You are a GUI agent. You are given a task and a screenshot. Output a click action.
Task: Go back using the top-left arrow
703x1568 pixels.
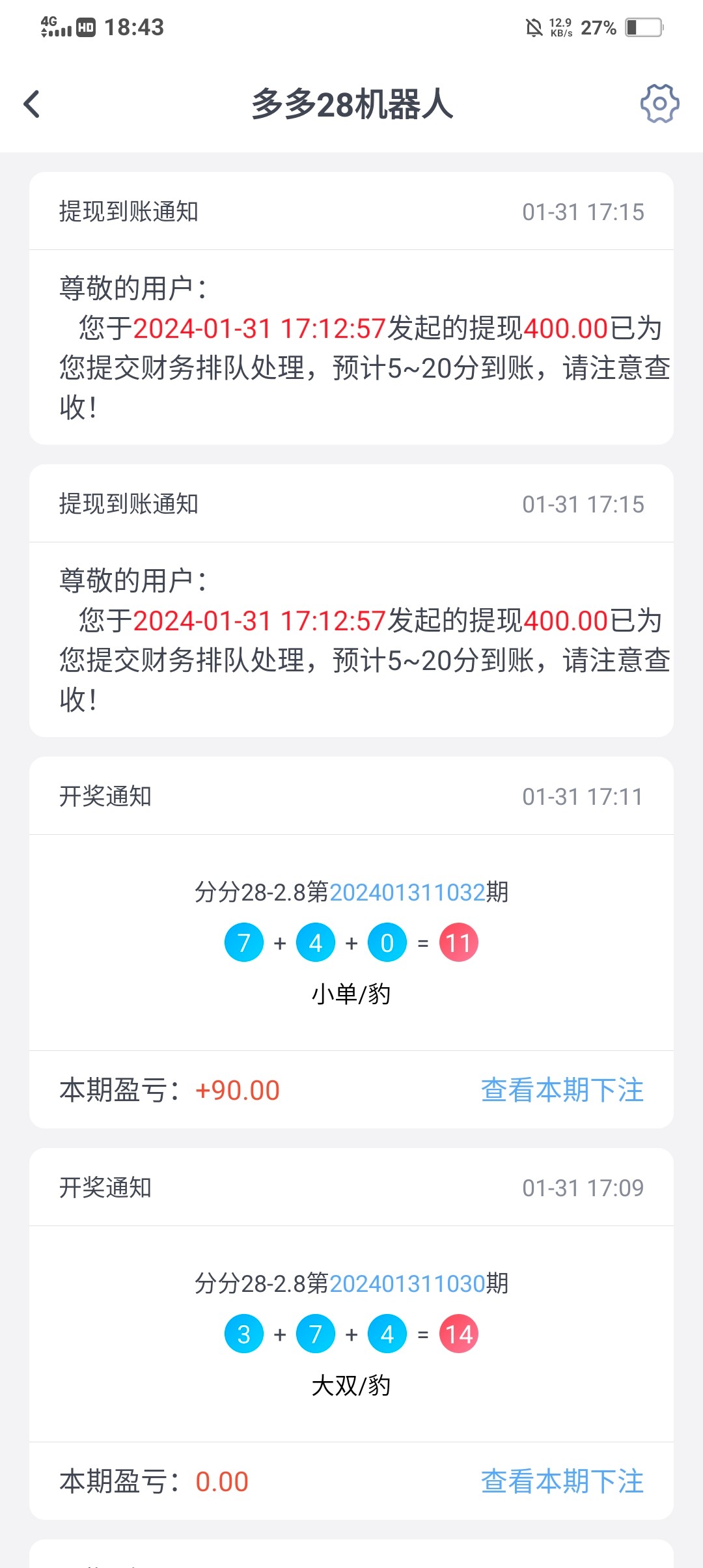(31, 104)
